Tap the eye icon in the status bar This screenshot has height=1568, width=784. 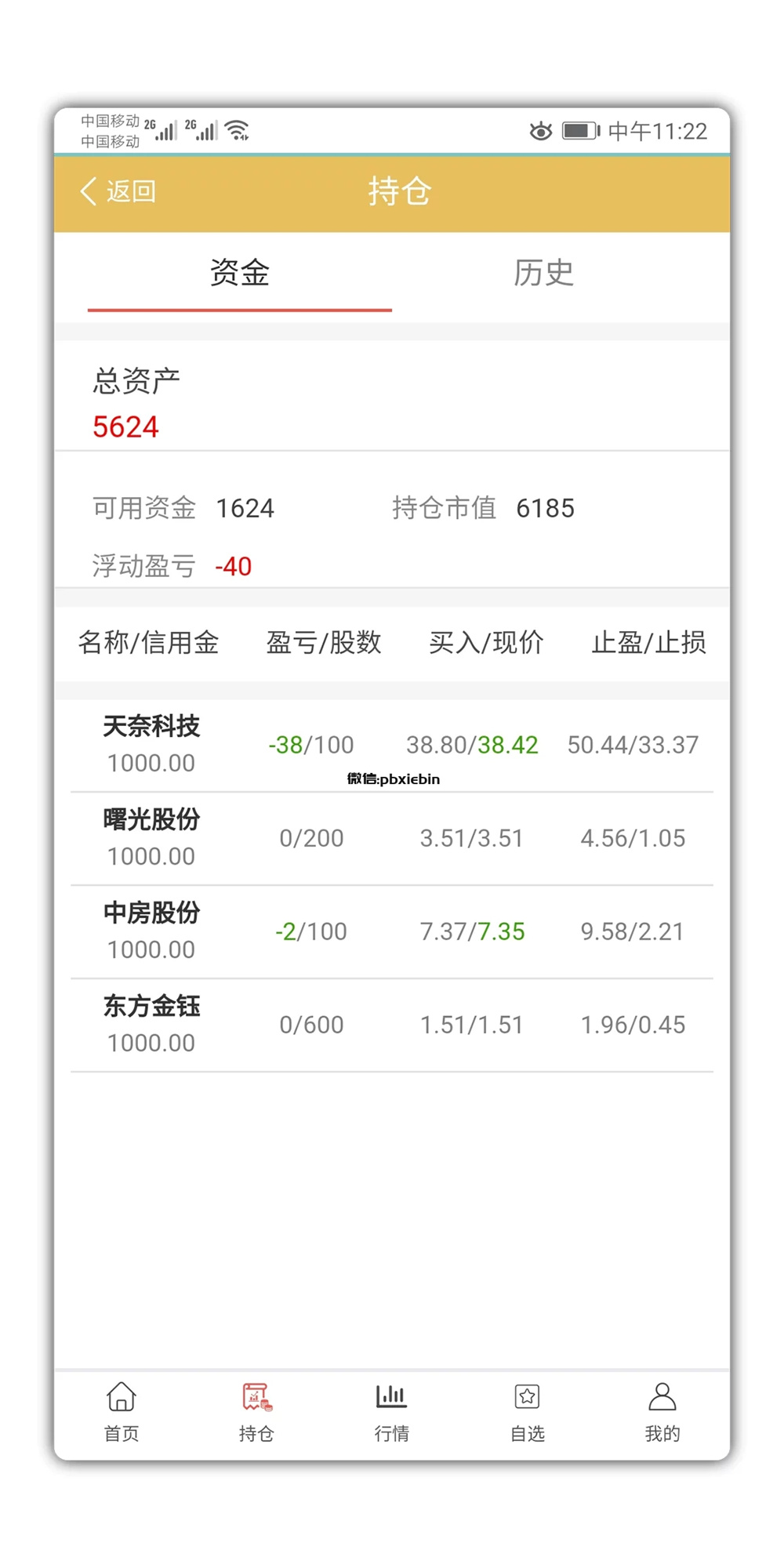(x=542, y=132)
